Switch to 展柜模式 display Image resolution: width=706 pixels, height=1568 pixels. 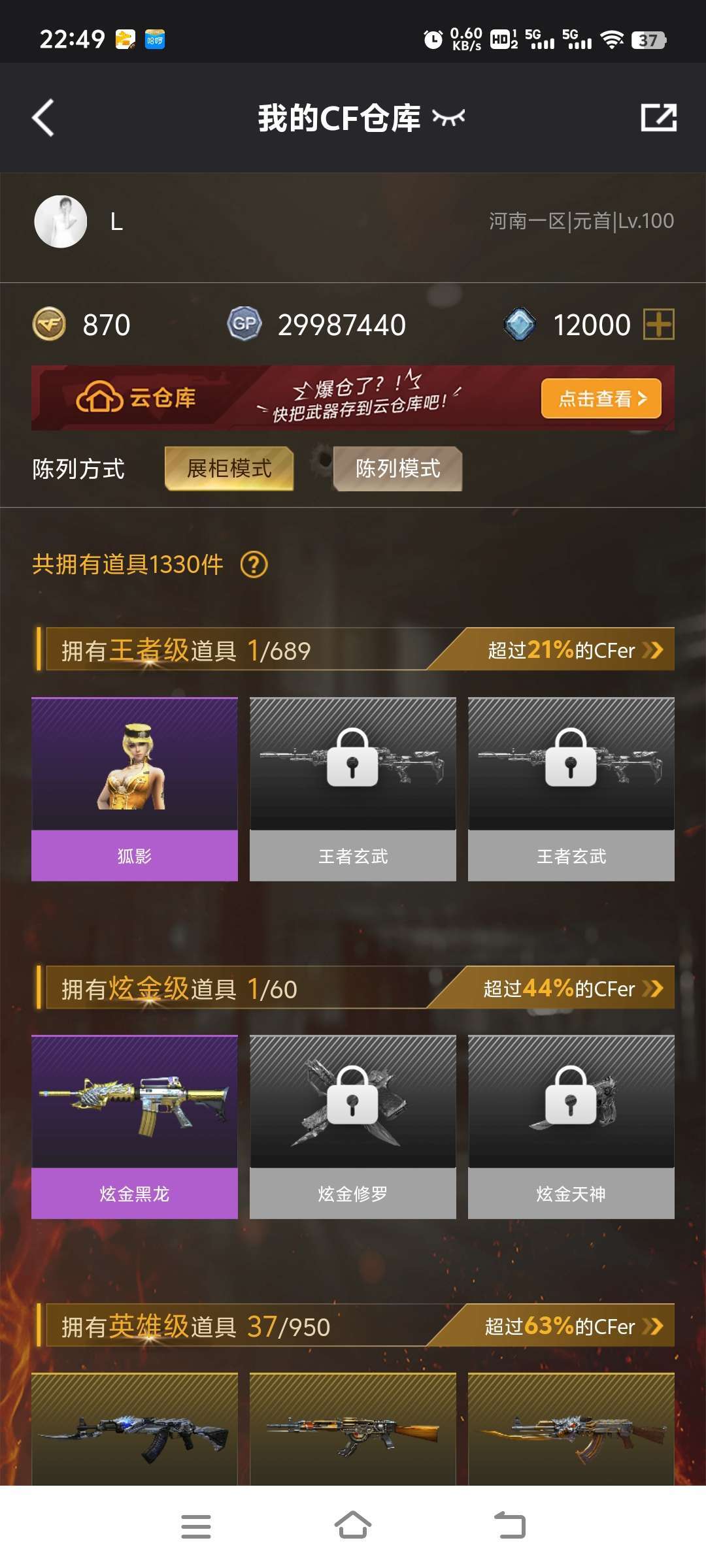pos(229,468)
